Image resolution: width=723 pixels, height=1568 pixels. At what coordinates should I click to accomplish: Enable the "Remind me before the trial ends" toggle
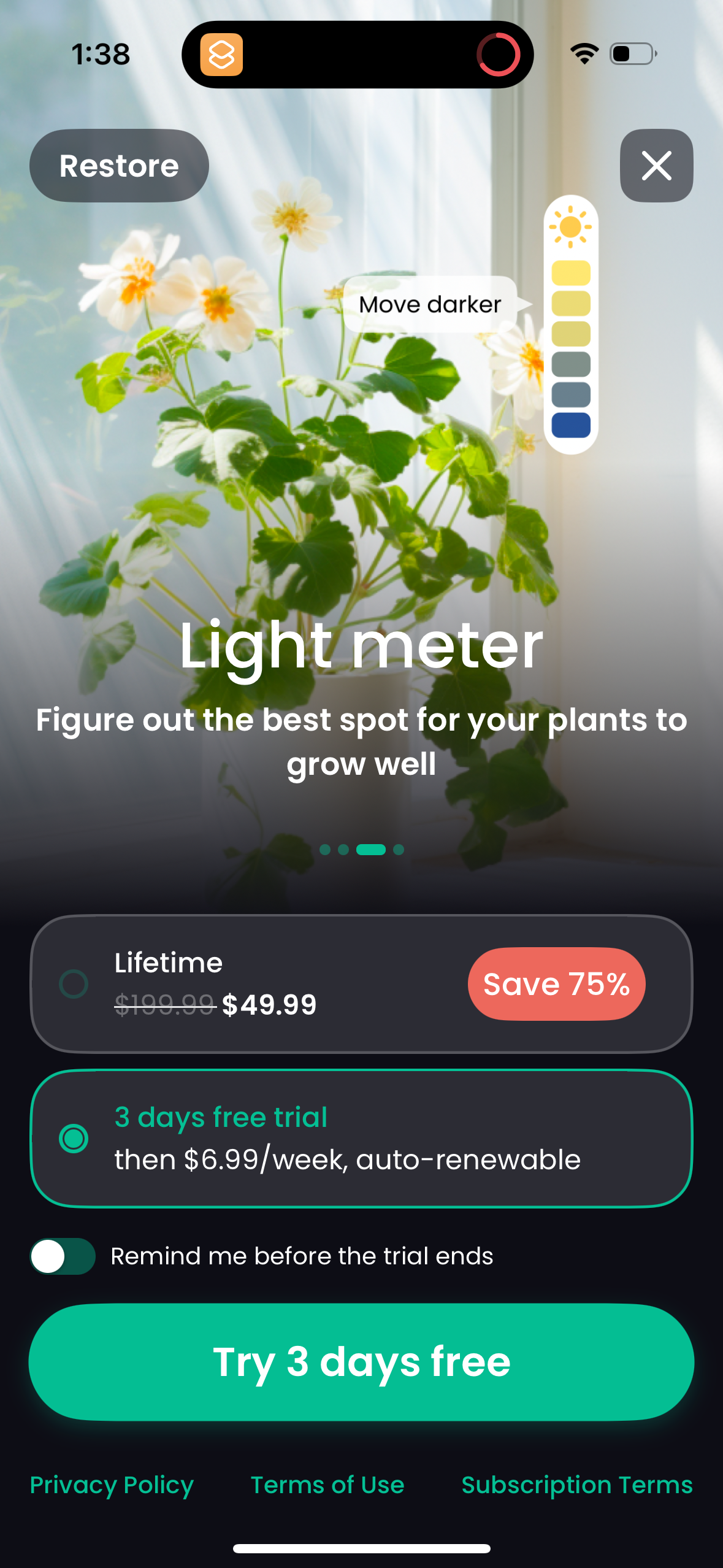click(62, 1256)
